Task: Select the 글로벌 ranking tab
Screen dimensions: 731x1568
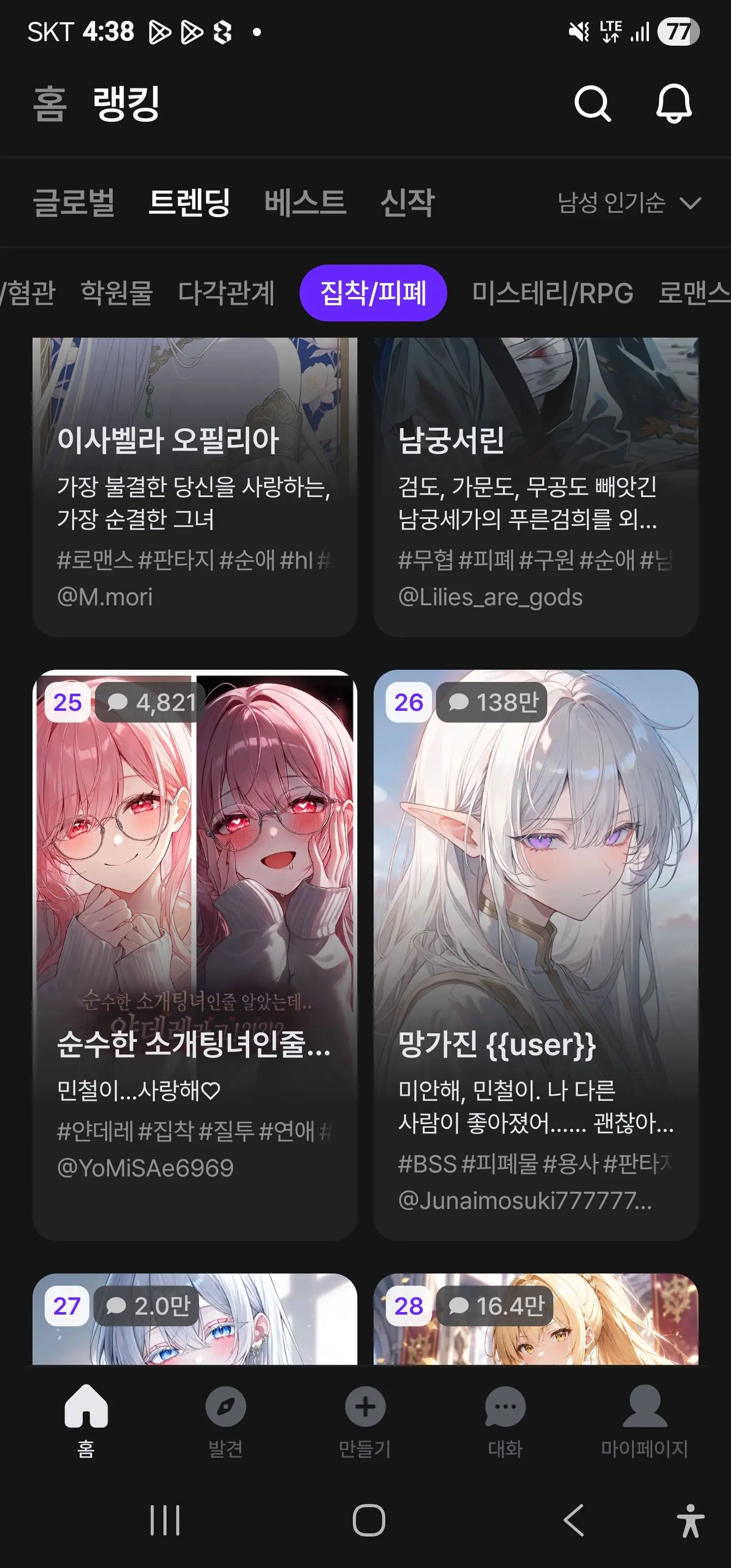Action: tap(74, 202)
